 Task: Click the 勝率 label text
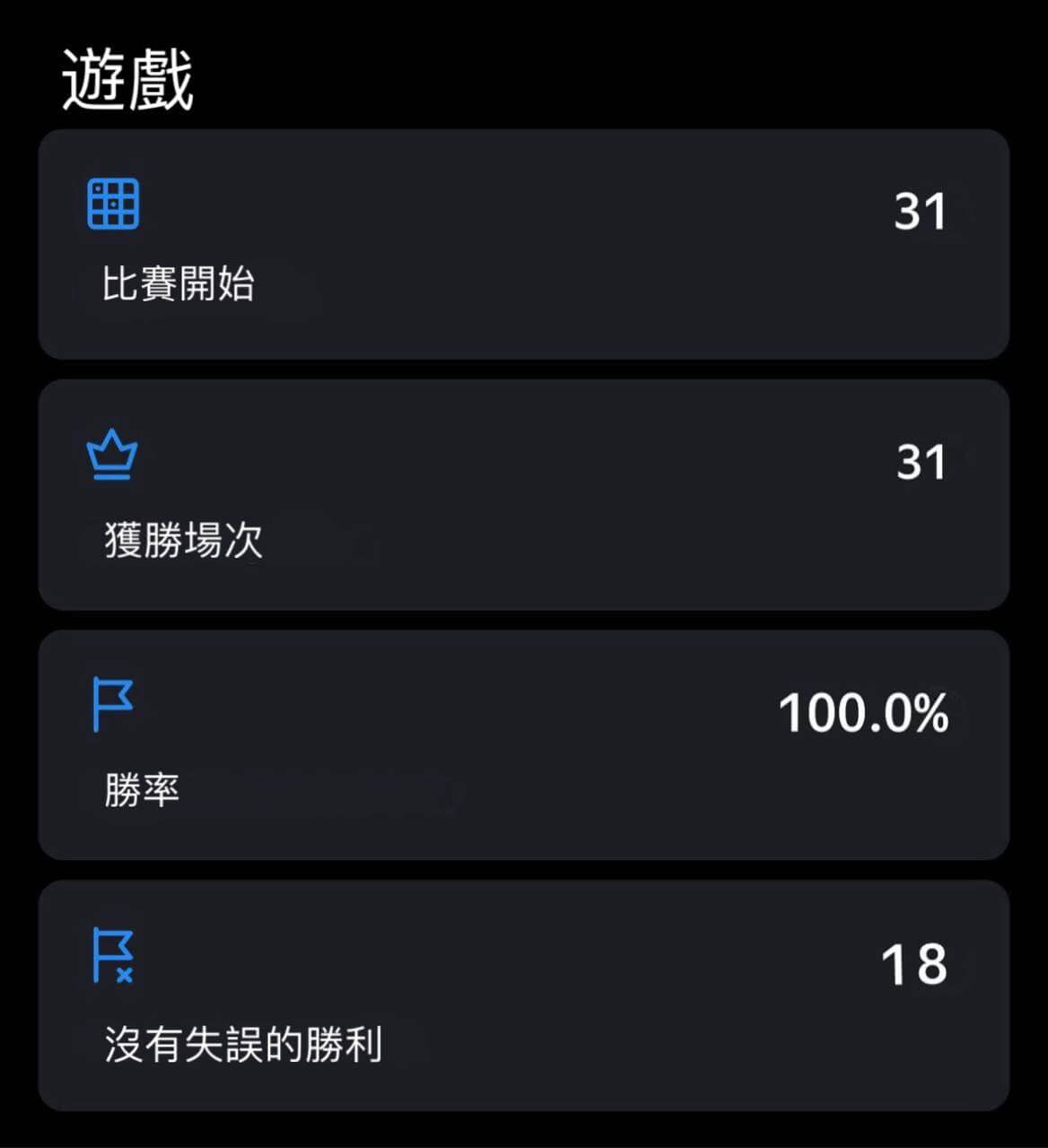pyautogui.click(x=141, y=791)
